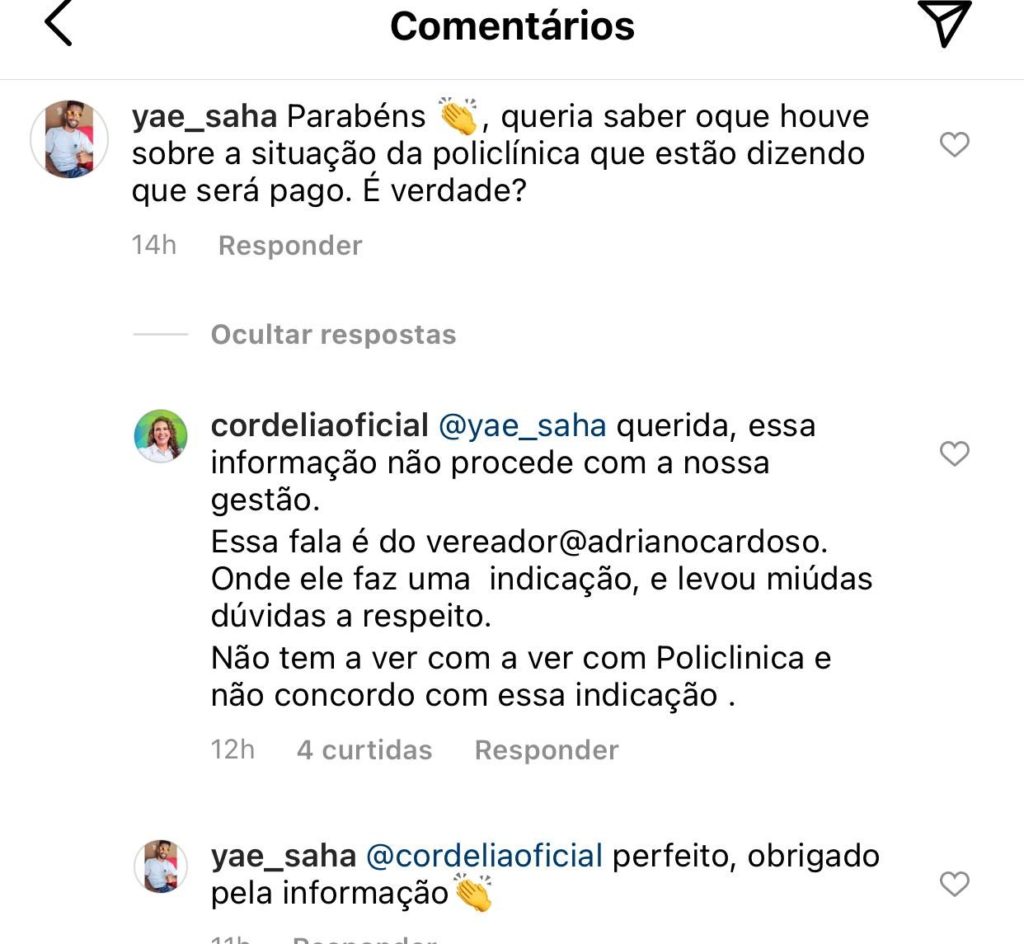Image resolution: width=1024 pixels, height=944 pixels.
Task: Like yae_saha's "perfeito, obrigado" reply
Action: point(955,884)
